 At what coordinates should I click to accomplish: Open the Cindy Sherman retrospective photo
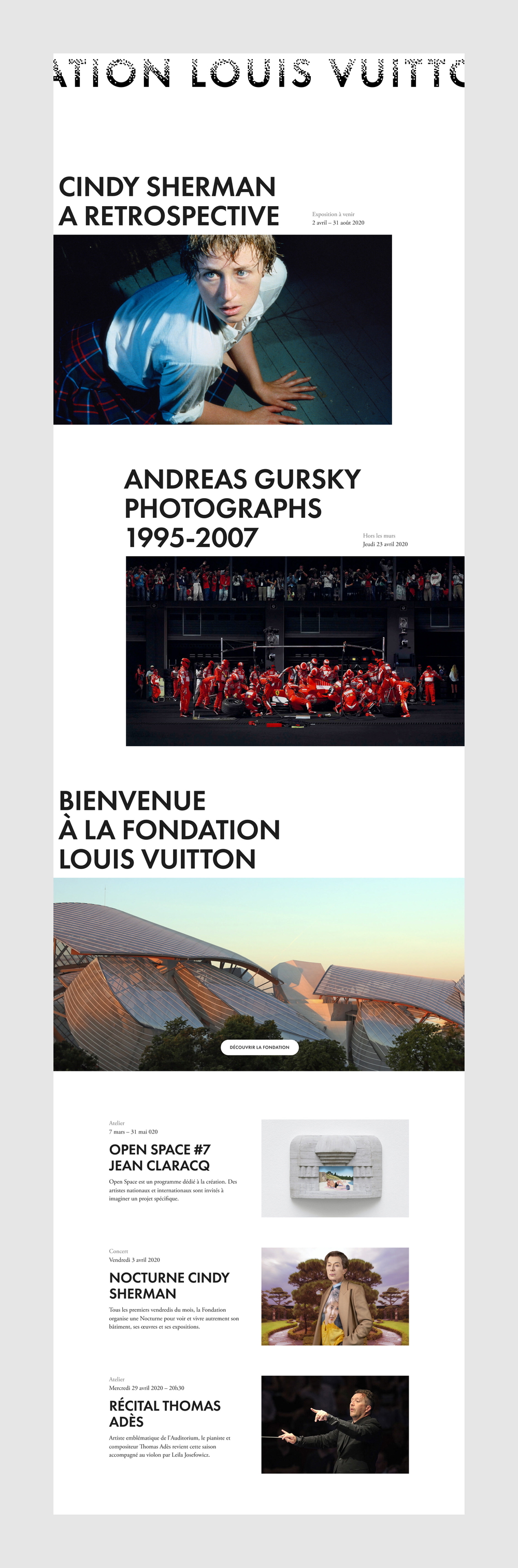(222, 329)
